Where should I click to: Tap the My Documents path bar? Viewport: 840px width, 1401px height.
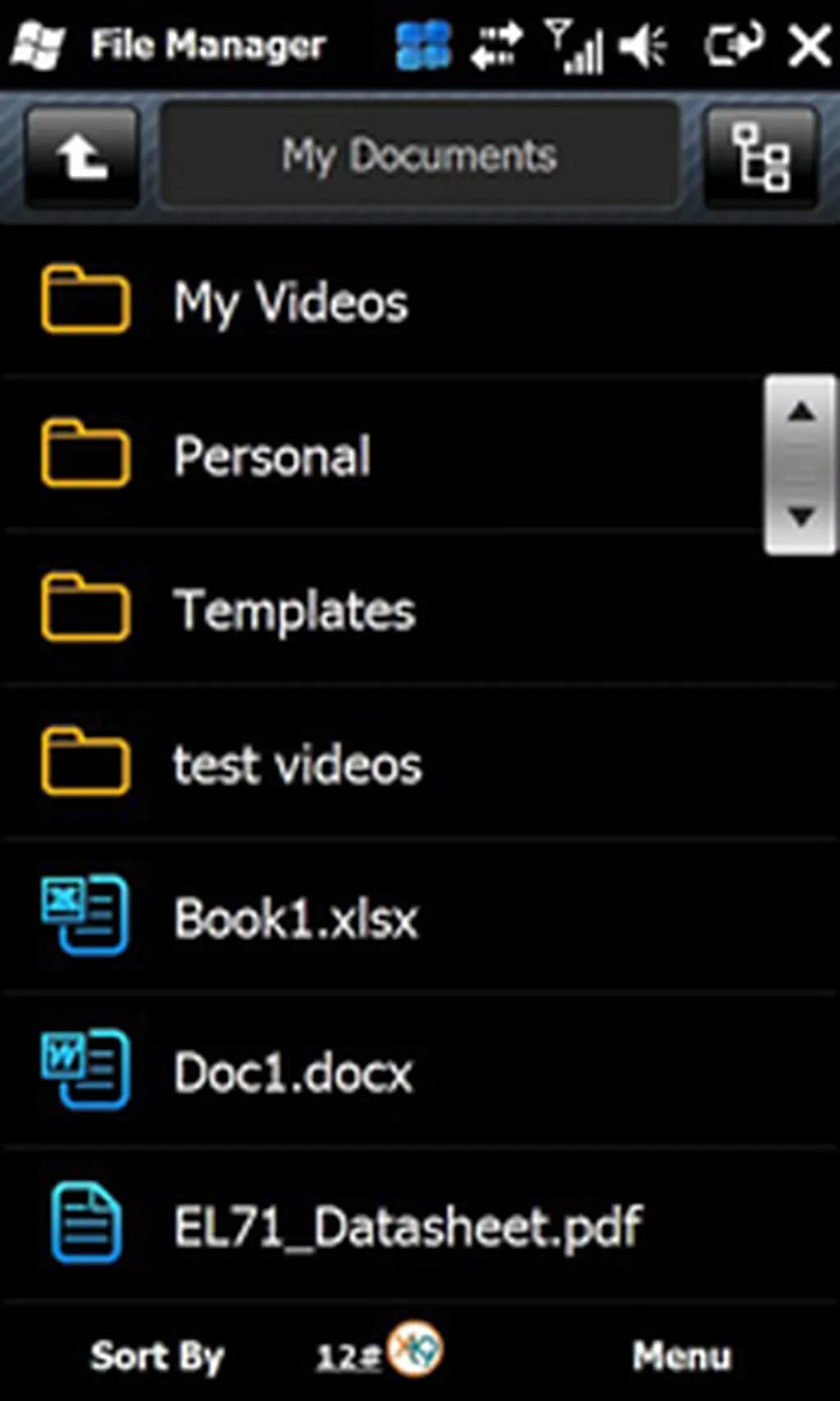pyautogui.click(x=419, y=156)
